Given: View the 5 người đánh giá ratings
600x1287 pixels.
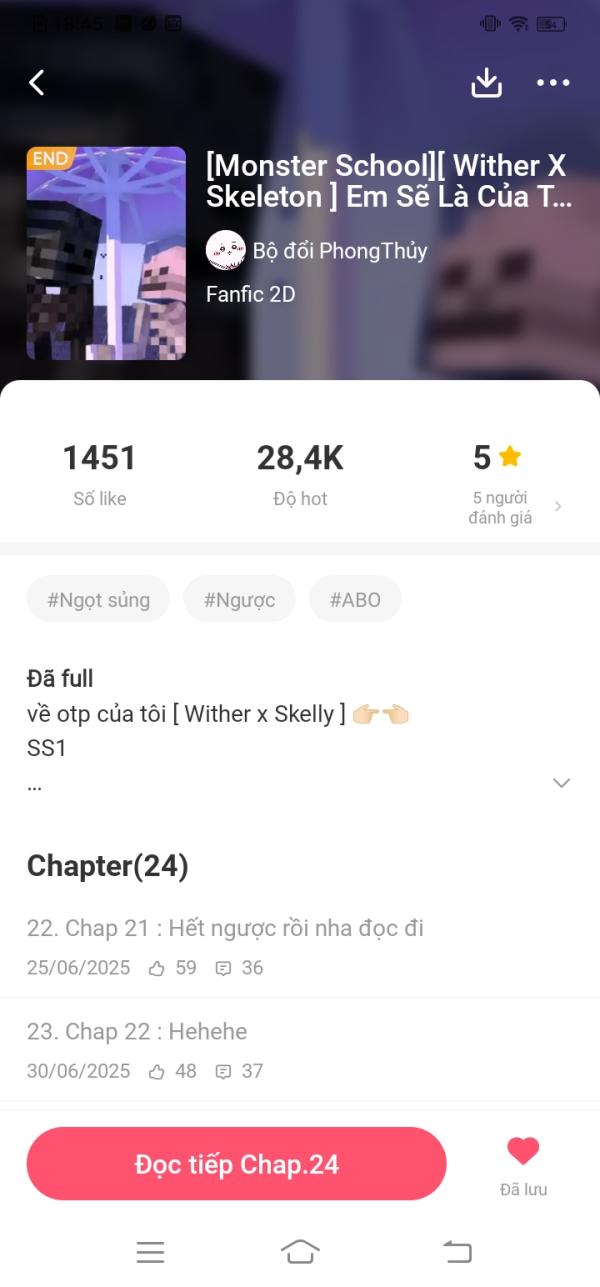Looking at the screenshot, I should [510, 507].
